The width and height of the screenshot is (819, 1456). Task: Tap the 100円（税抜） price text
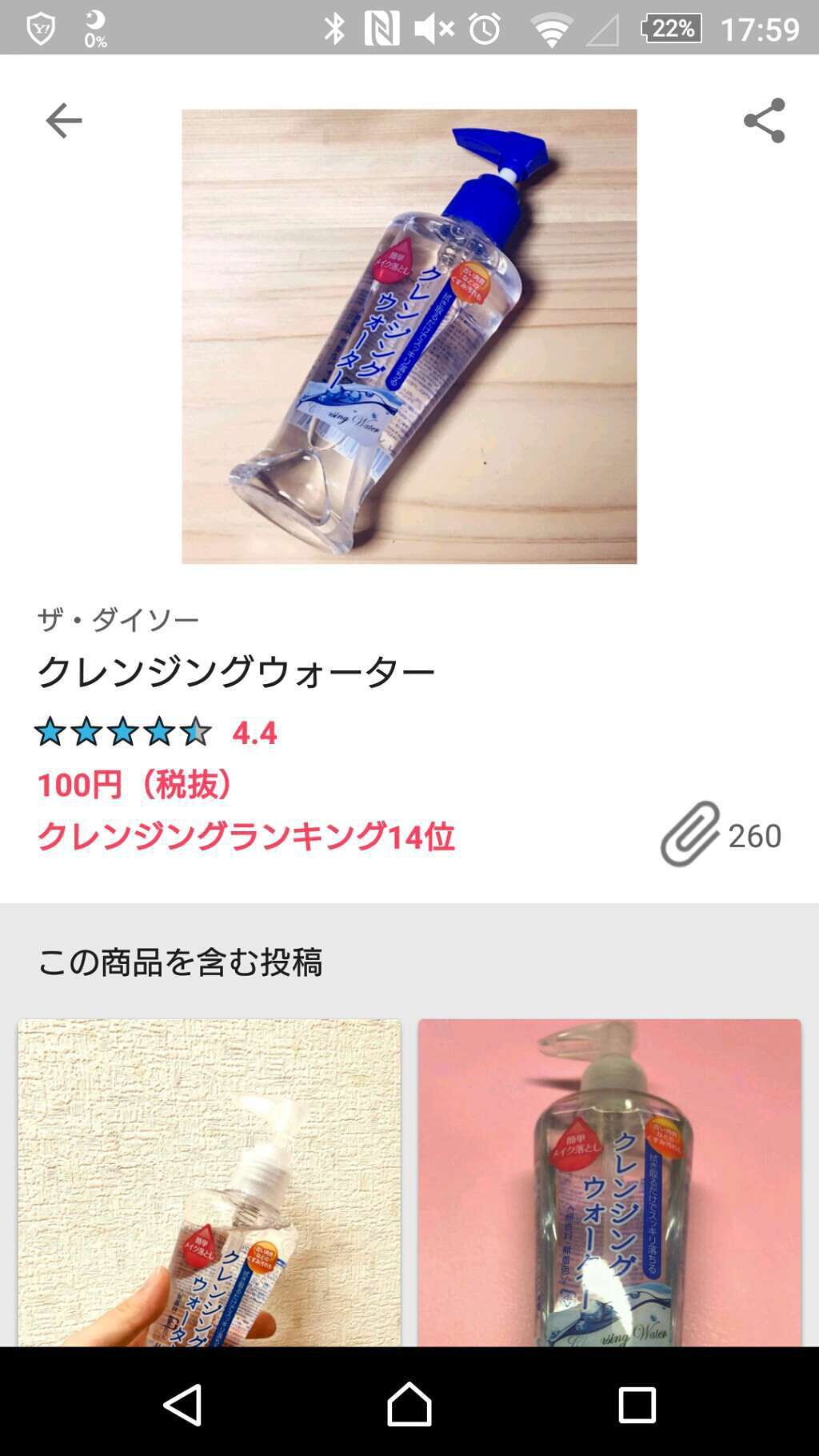[x=138, y=784]
